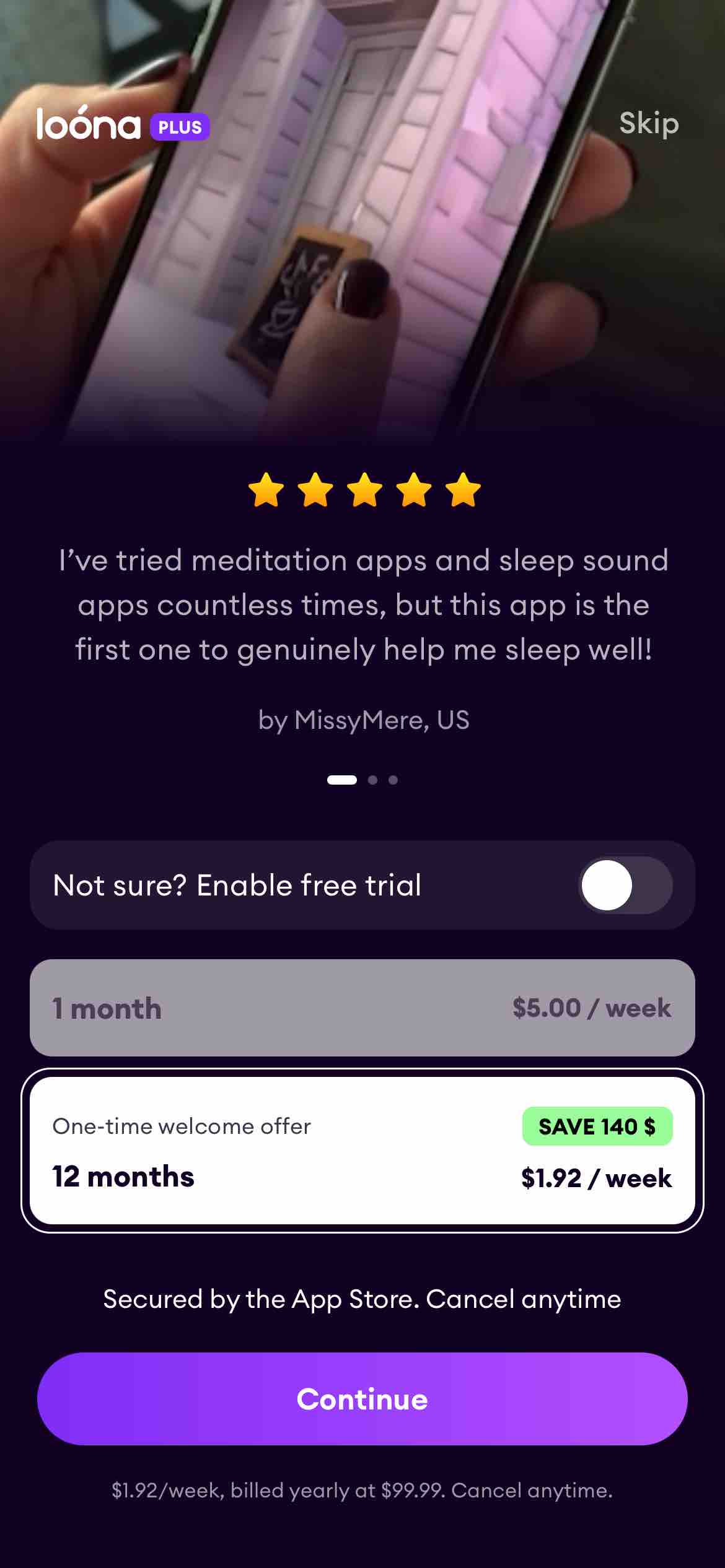Tap Skip to dismiss the offer
The image size is (725, 1568).
(648, 124)
